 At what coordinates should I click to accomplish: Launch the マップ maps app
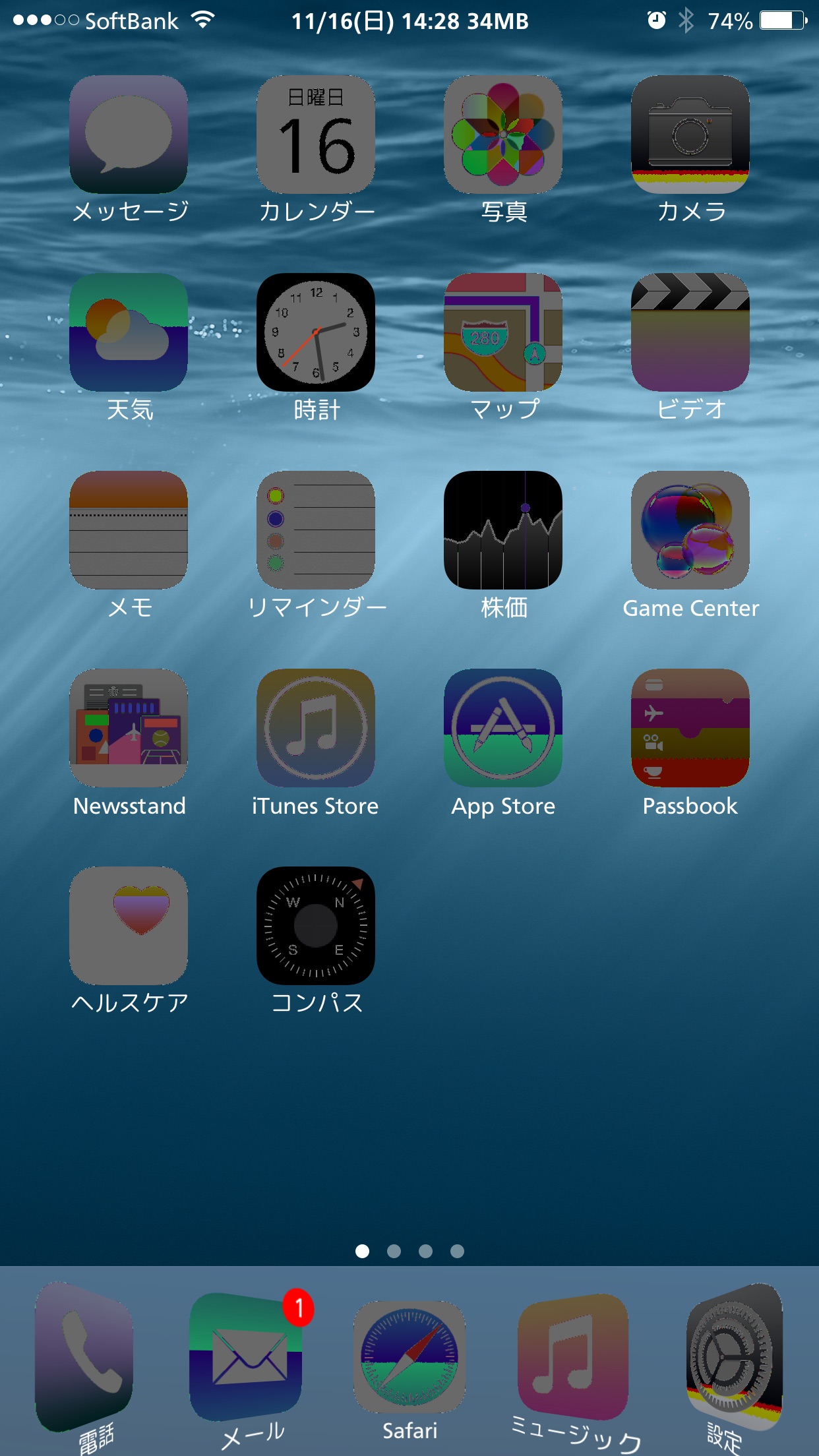503,332
